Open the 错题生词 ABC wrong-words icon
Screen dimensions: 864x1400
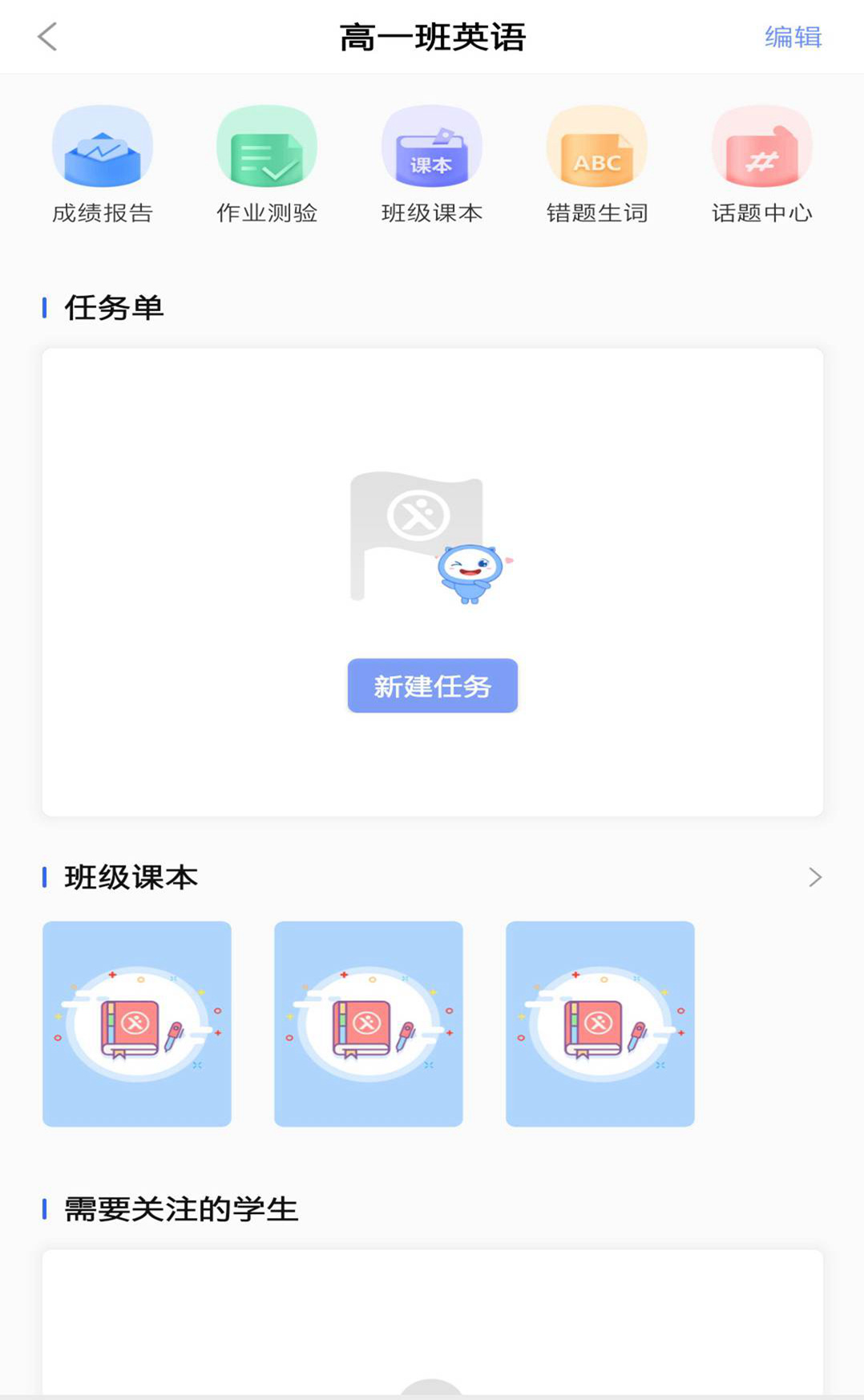[x=597, y=147]
